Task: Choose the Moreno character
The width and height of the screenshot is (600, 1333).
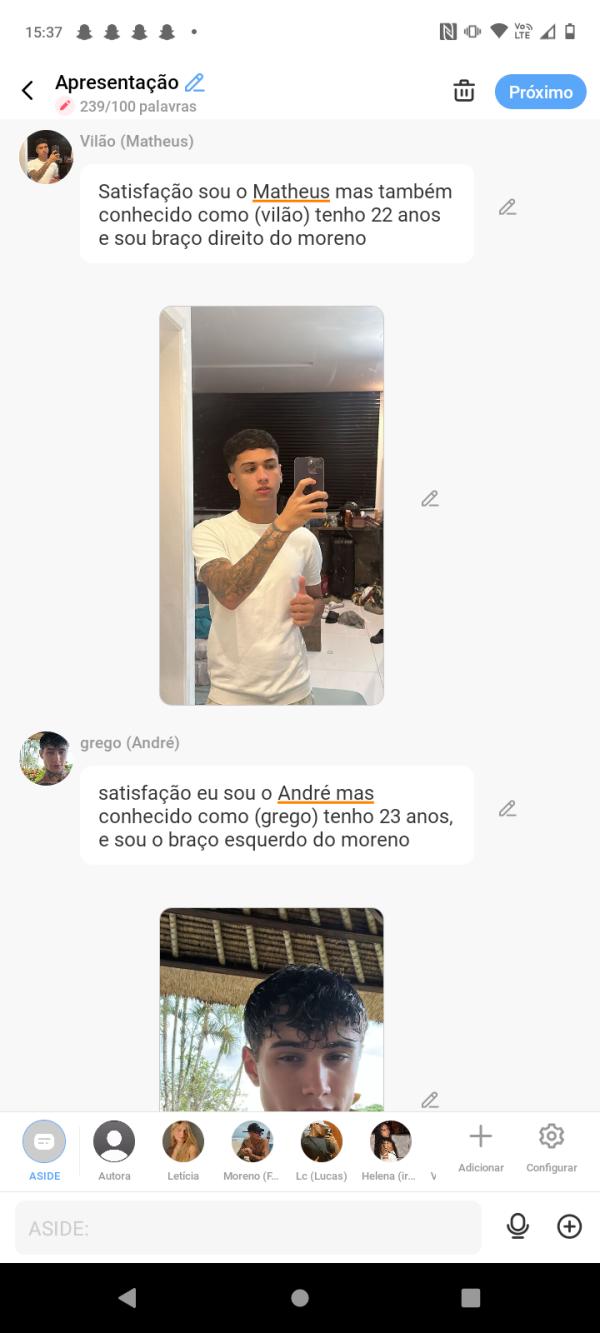Action: click(252, 1142)
